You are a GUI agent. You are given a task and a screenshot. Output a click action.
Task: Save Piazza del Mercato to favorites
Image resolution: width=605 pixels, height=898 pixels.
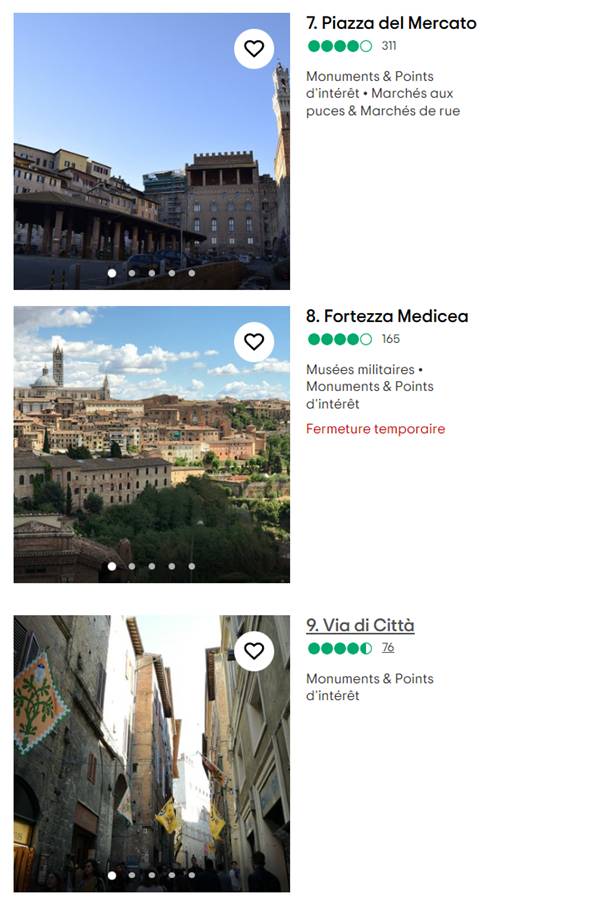click(x=254, y=49)
